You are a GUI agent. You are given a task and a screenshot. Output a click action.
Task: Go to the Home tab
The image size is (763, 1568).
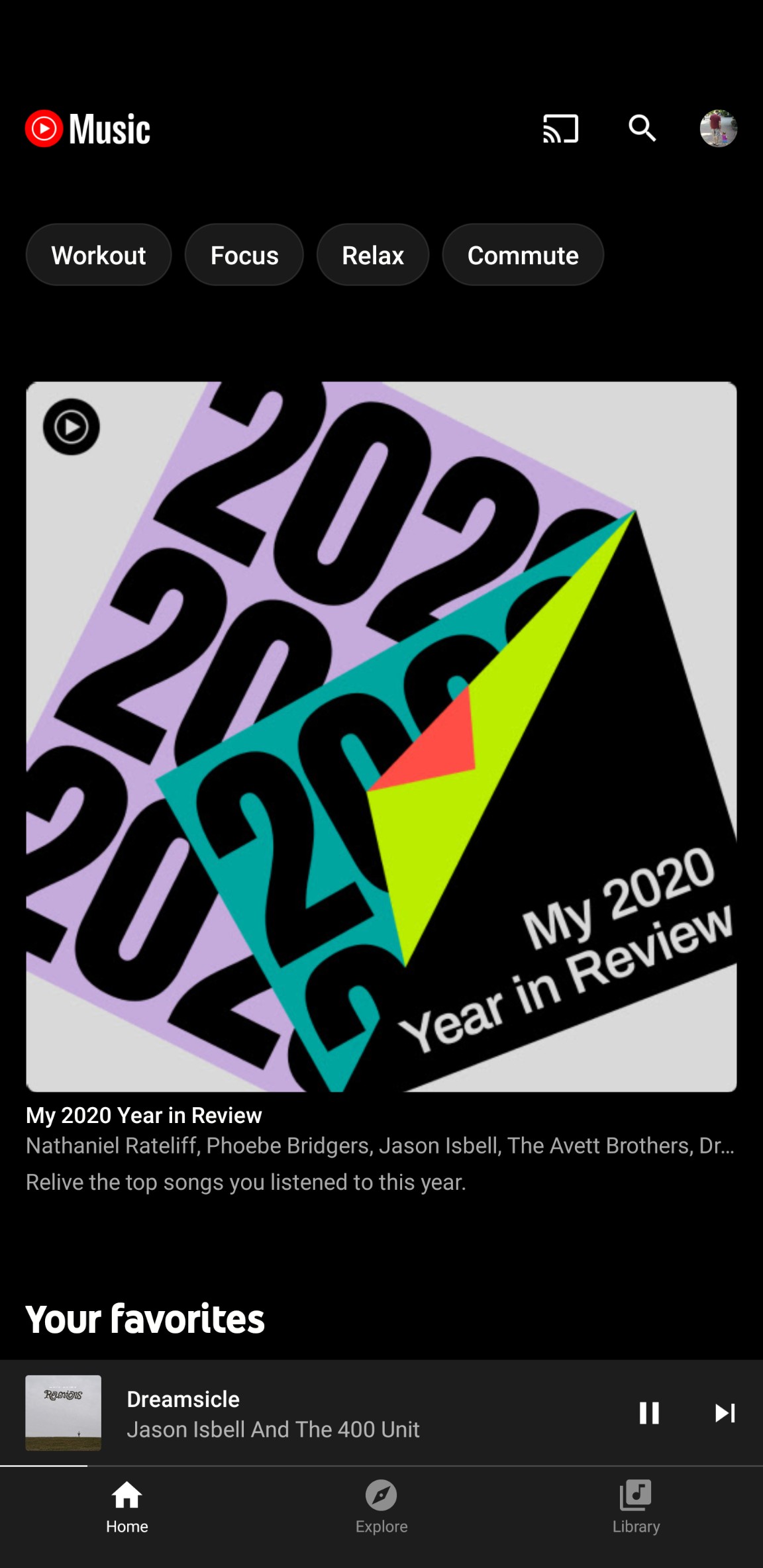(127, 1508)
